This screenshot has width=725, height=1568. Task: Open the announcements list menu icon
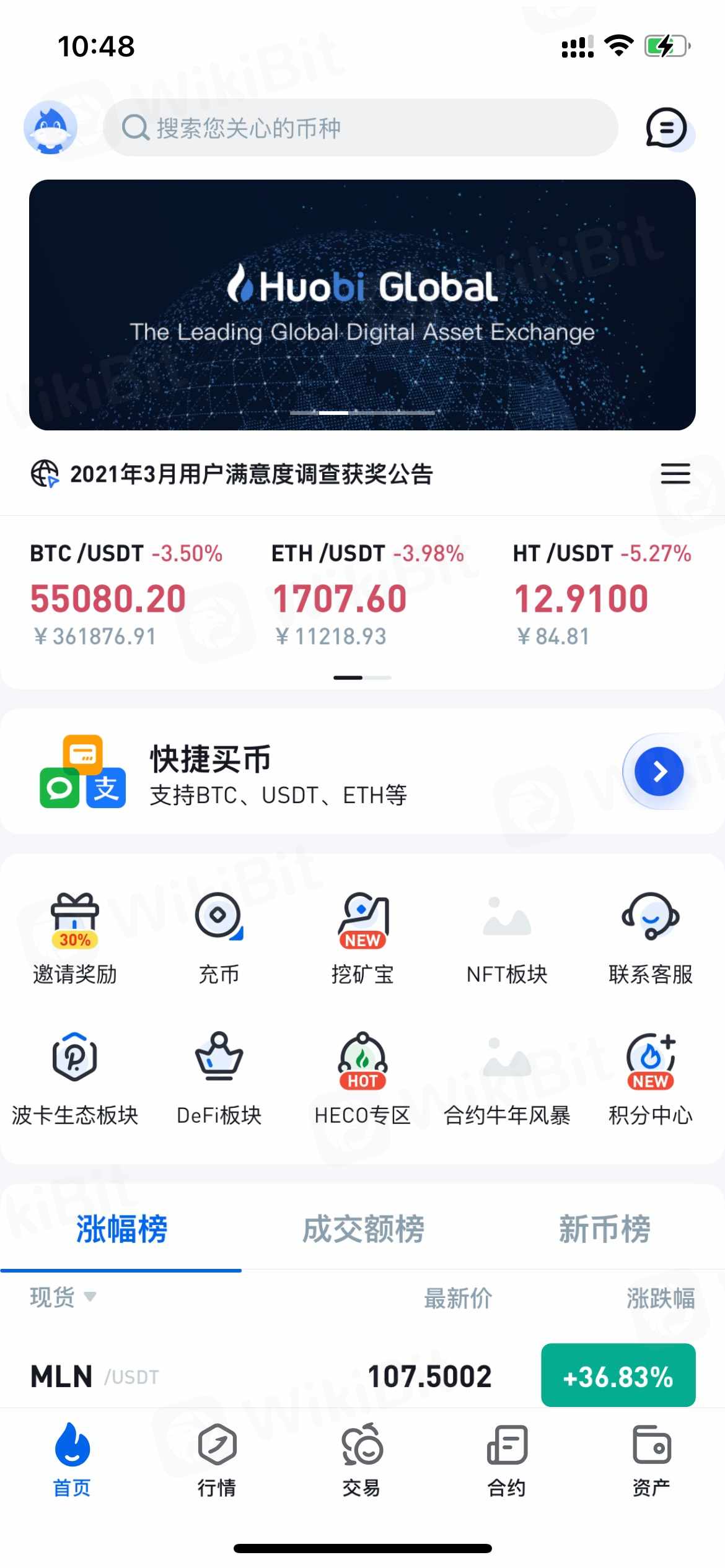[x=675, y=474]
